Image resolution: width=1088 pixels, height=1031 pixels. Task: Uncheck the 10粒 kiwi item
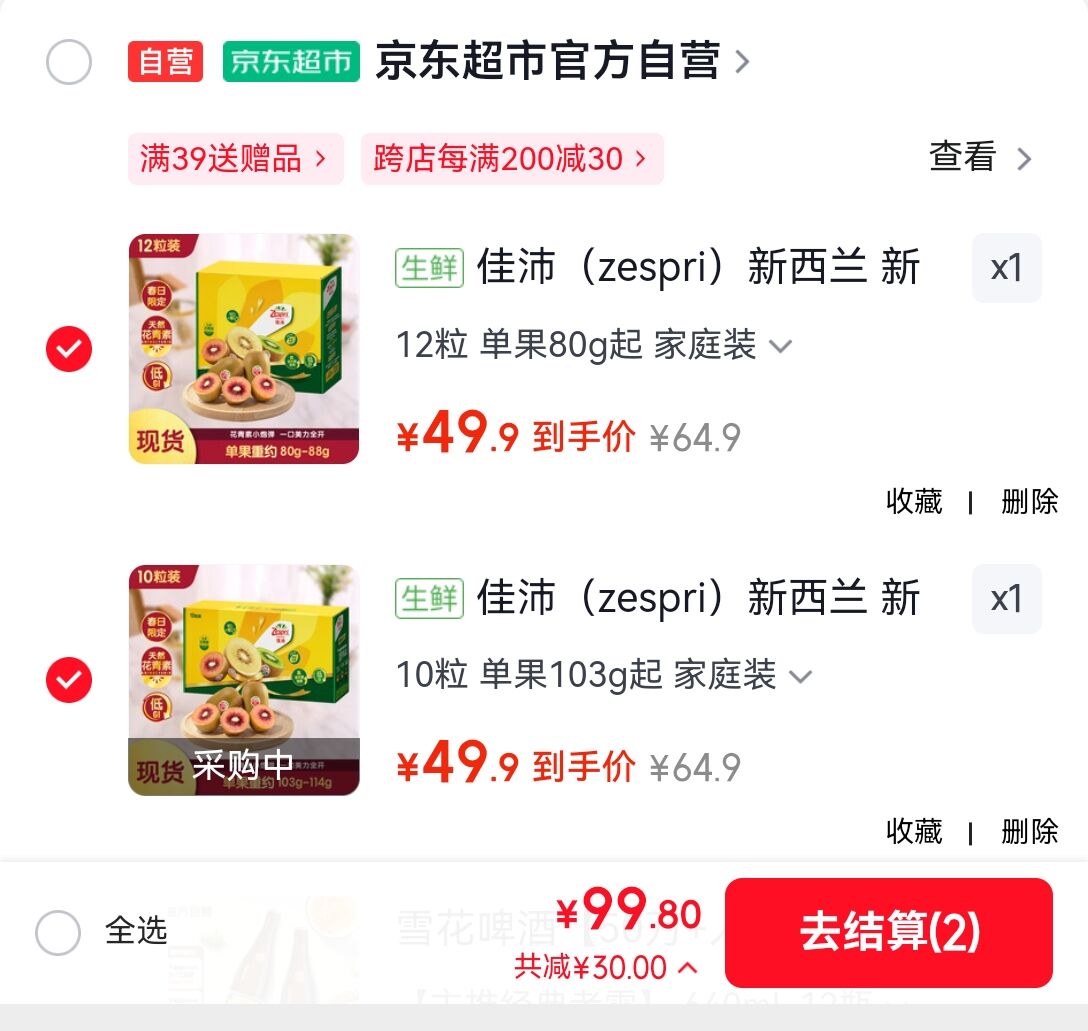click(69, 680)
